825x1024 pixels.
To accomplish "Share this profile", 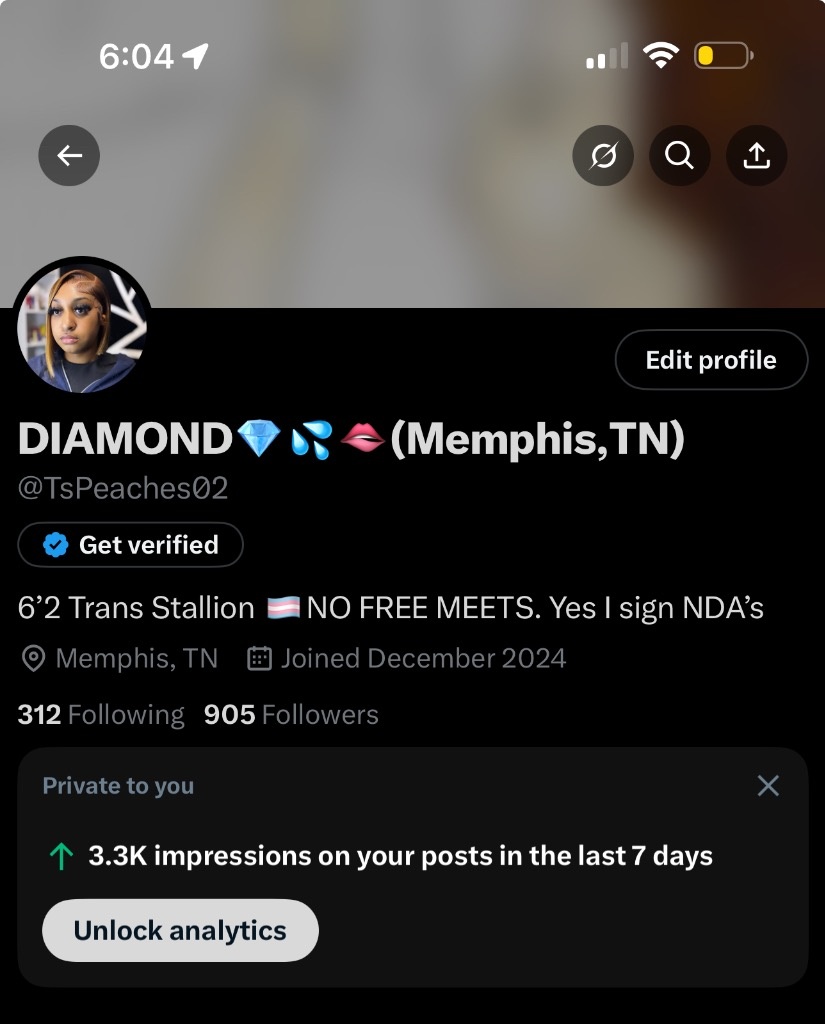I will [757, 156].
